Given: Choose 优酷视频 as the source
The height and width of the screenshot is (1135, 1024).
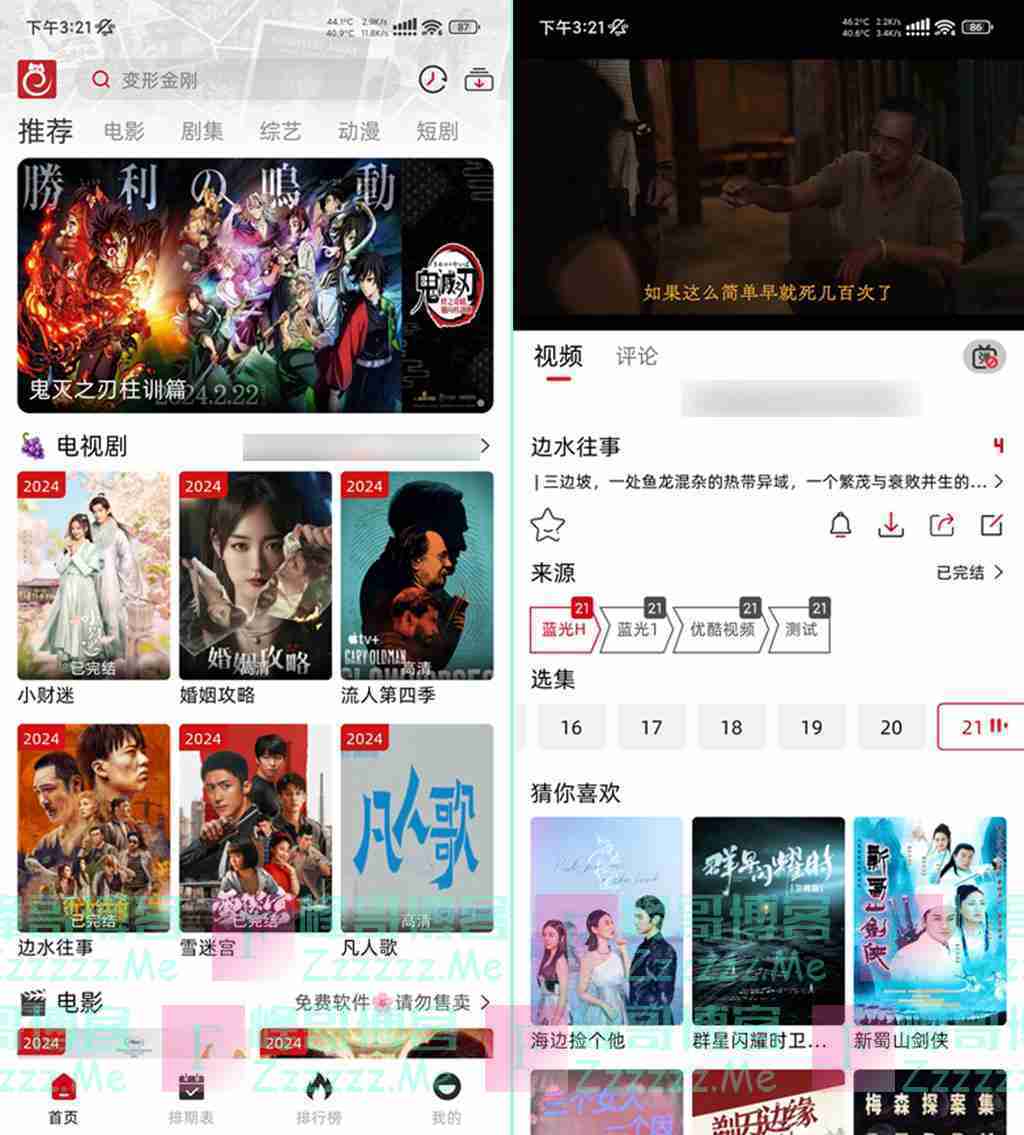Looking at the screenshot, I should pos(722,630).
